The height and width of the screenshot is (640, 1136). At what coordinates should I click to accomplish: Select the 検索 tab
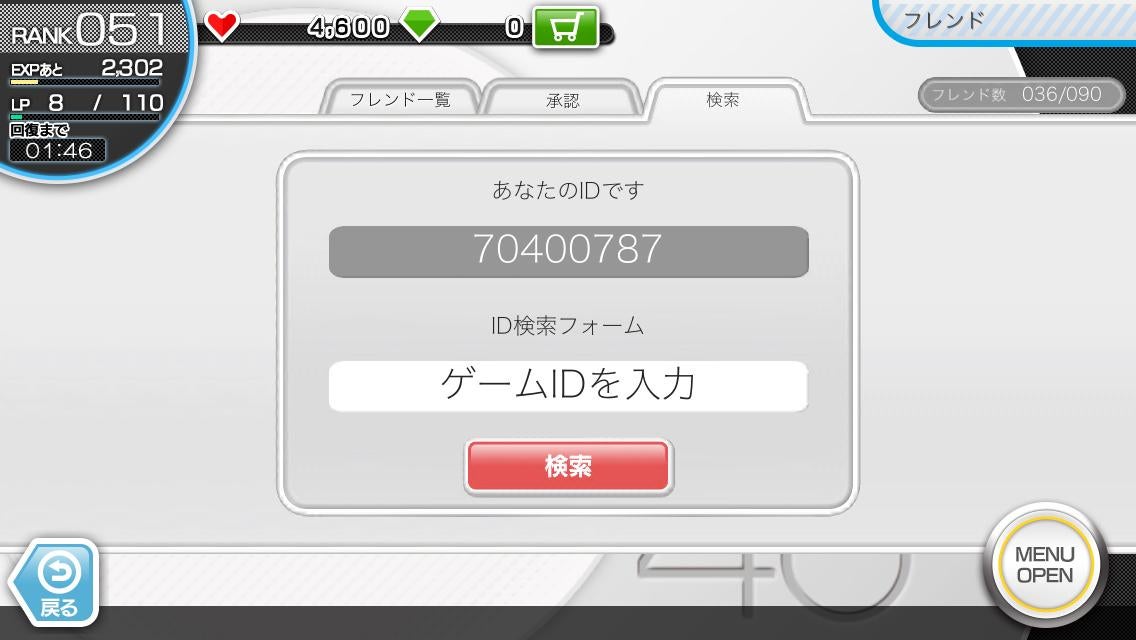722,100
